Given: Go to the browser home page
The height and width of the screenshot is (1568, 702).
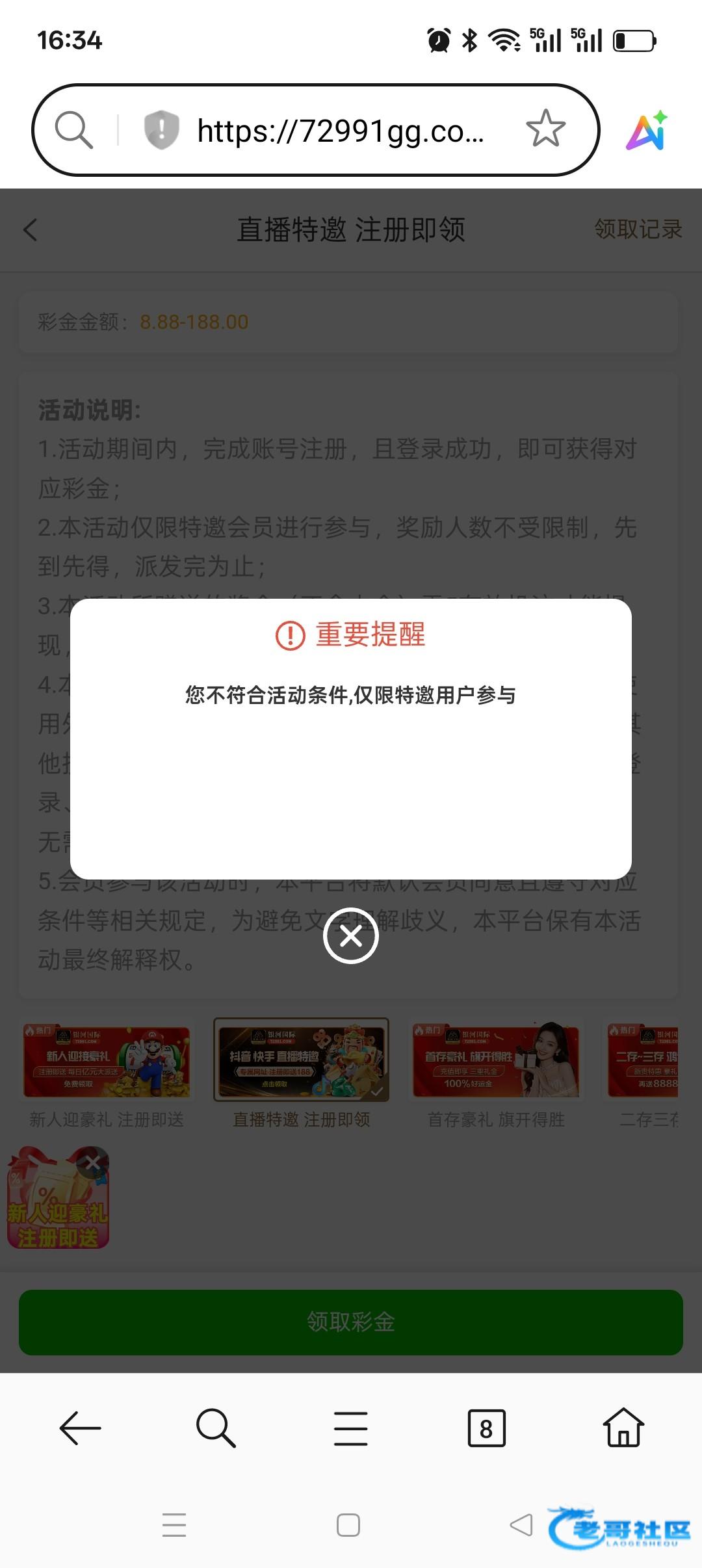Looking at the screenshot, I should click(x=623, y=1428).
